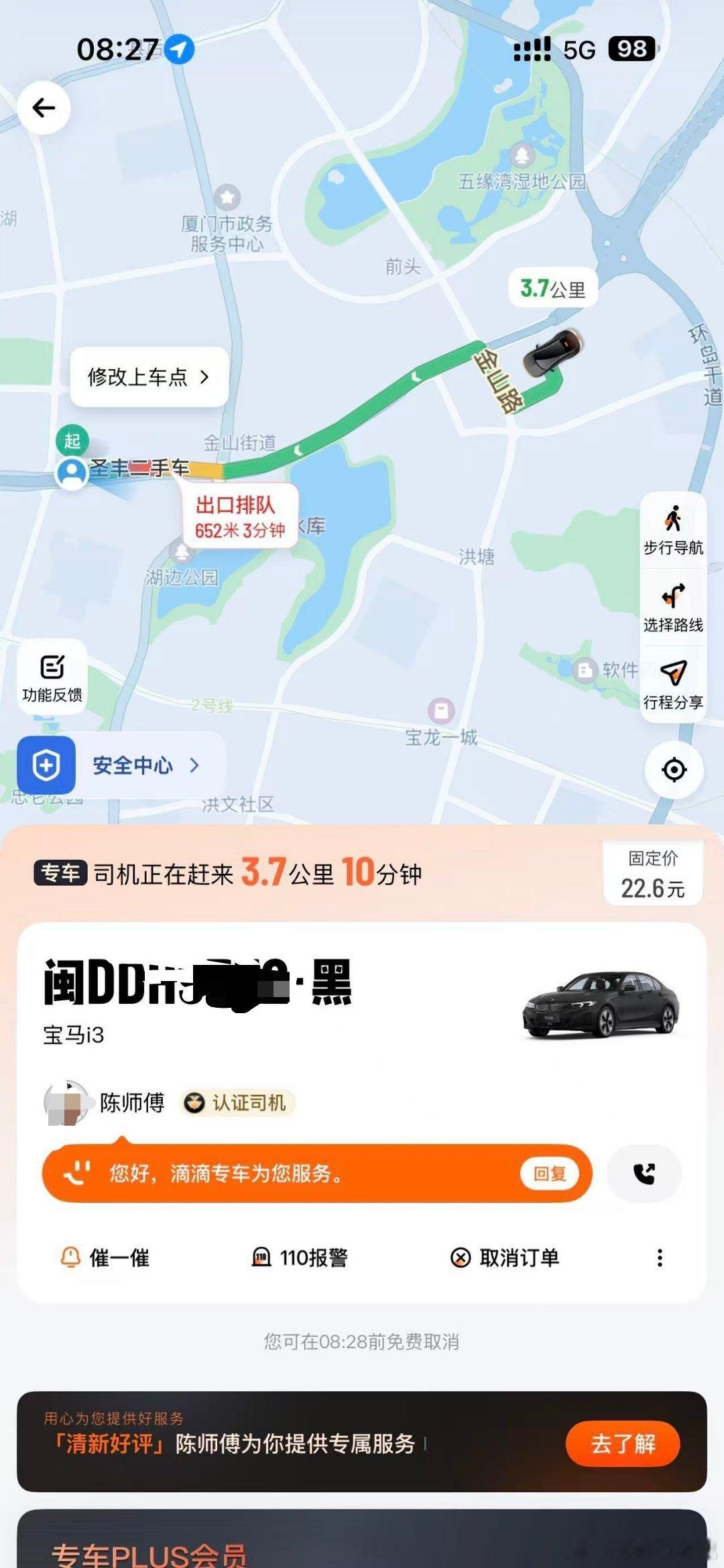Select 取消订单 to cancel the order
Viewport: 724px width, 1568px height.
tap(505, 1258)
